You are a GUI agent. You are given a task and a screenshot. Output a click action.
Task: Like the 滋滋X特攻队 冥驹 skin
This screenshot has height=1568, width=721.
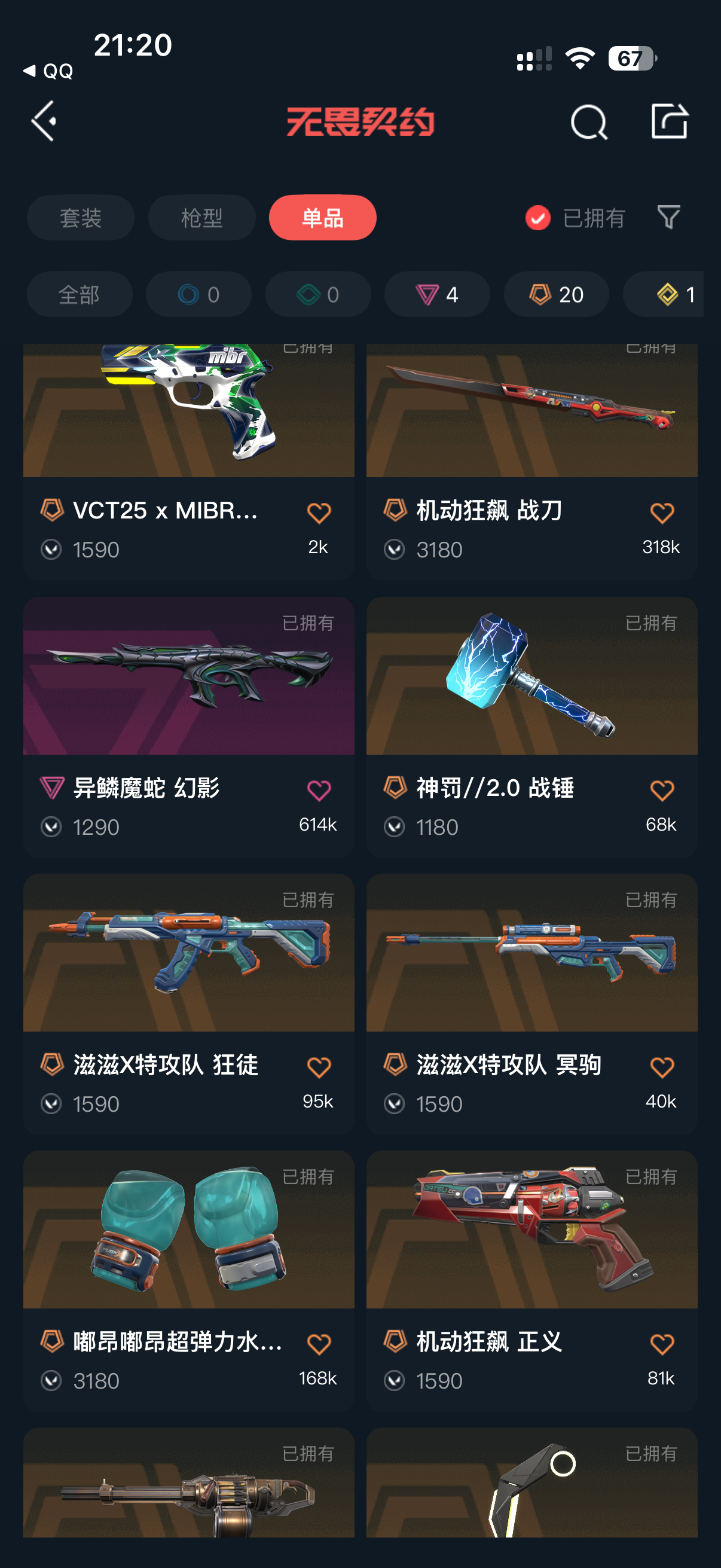coord(662,1067)
